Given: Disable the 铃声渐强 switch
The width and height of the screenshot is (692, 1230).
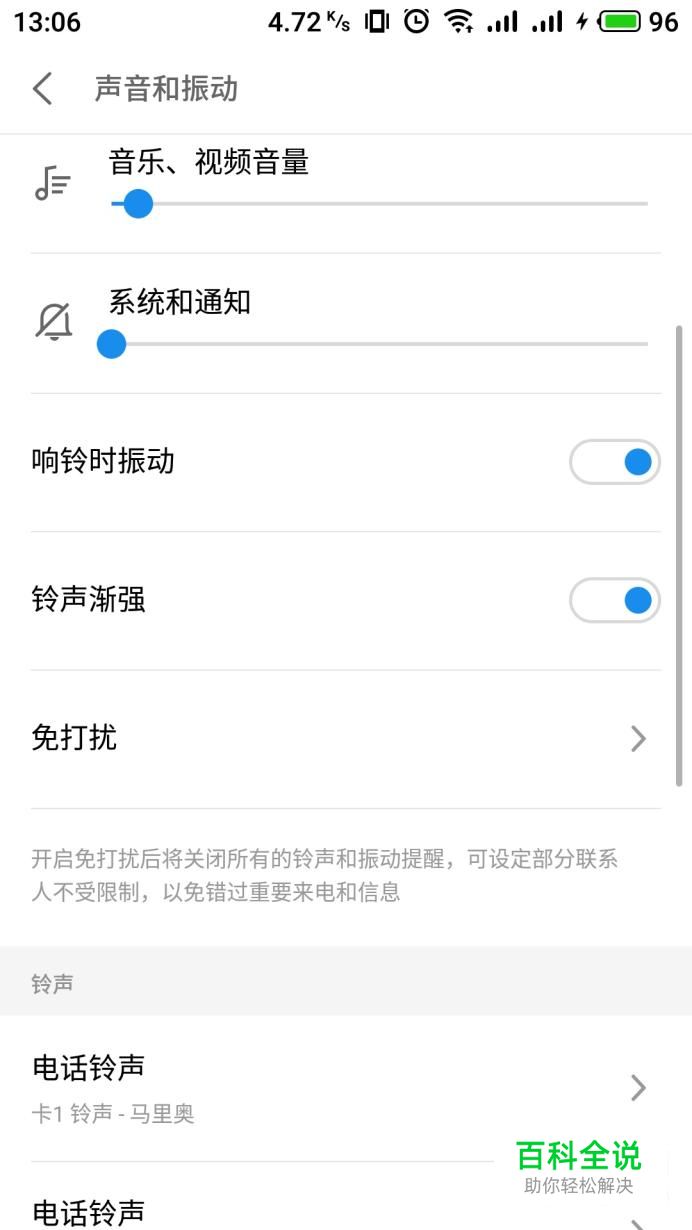Looking at the screenshot, I should 614,600.
